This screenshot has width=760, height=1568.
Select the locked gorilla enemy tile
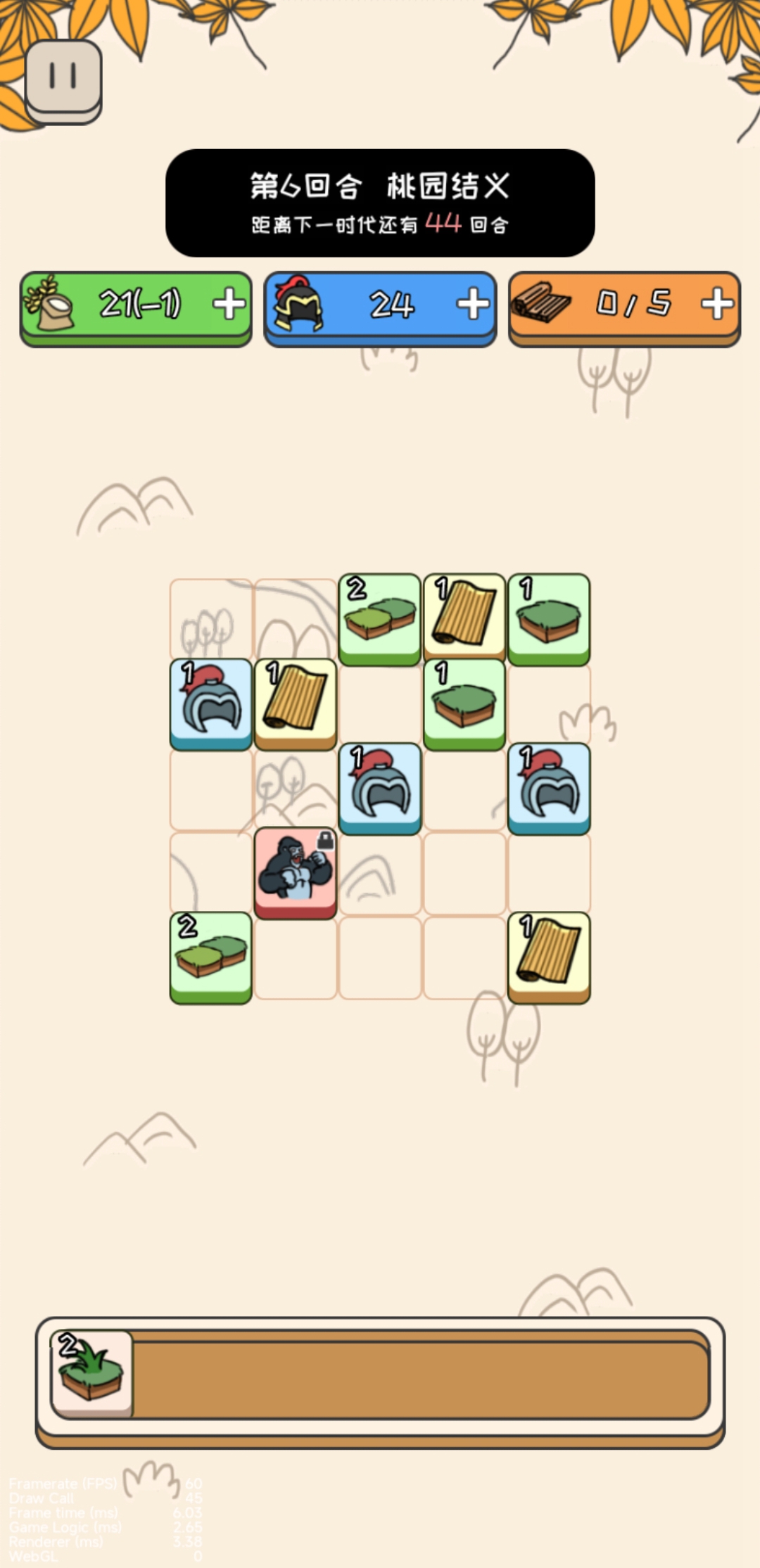[296, 871]
